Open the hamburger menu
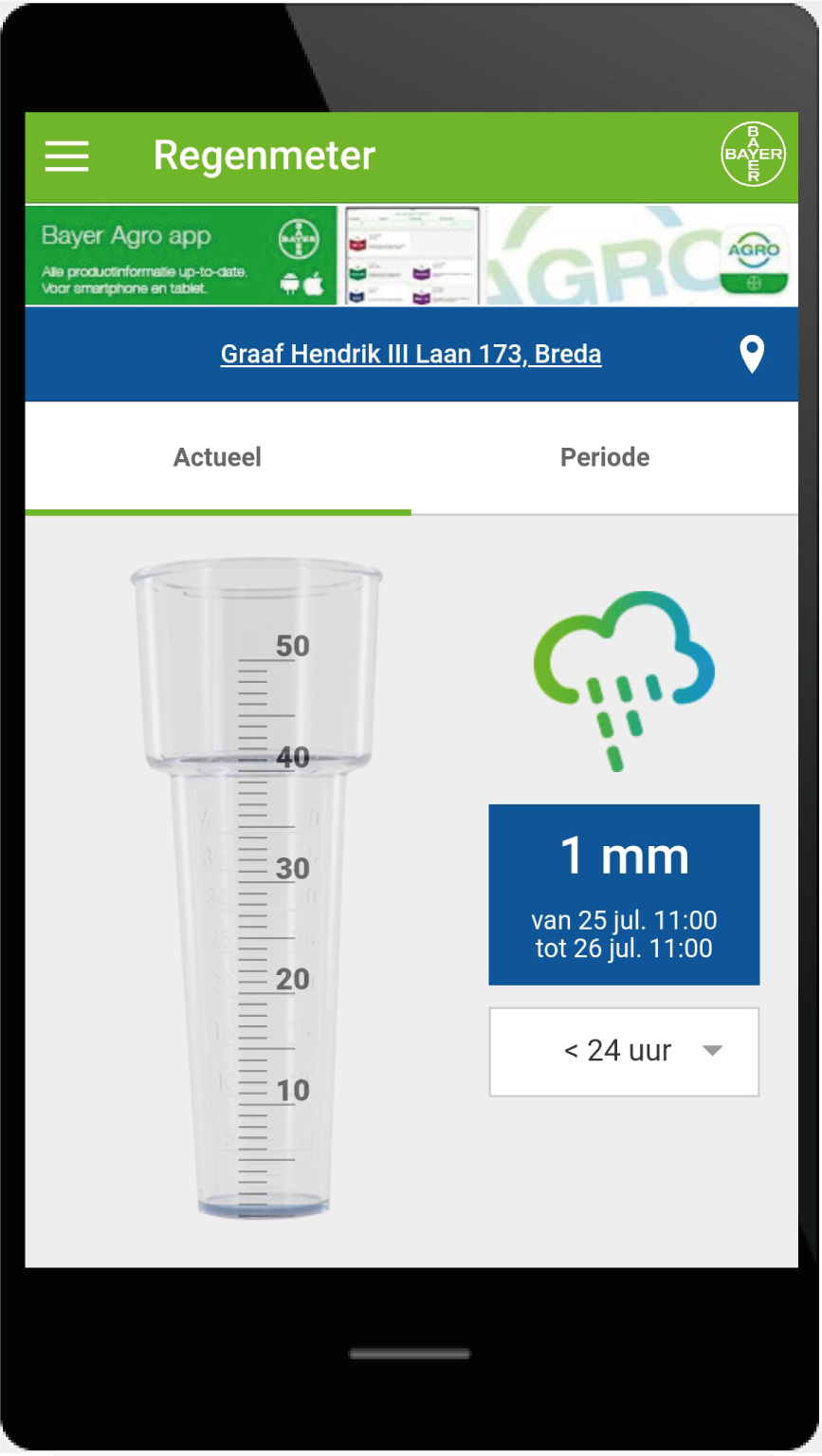The height and width of the screenshot is (1456, 822). coord(66,156)
